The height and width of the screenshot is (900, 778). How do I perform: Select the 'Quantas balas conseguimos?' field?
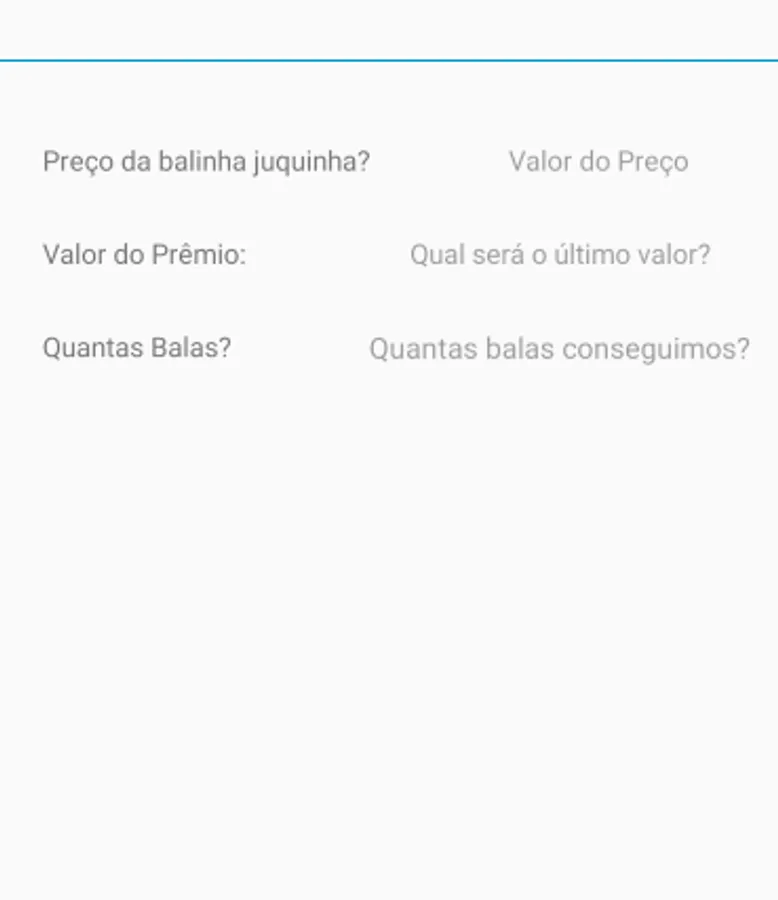pyautogui.click(x=559, y=349)
